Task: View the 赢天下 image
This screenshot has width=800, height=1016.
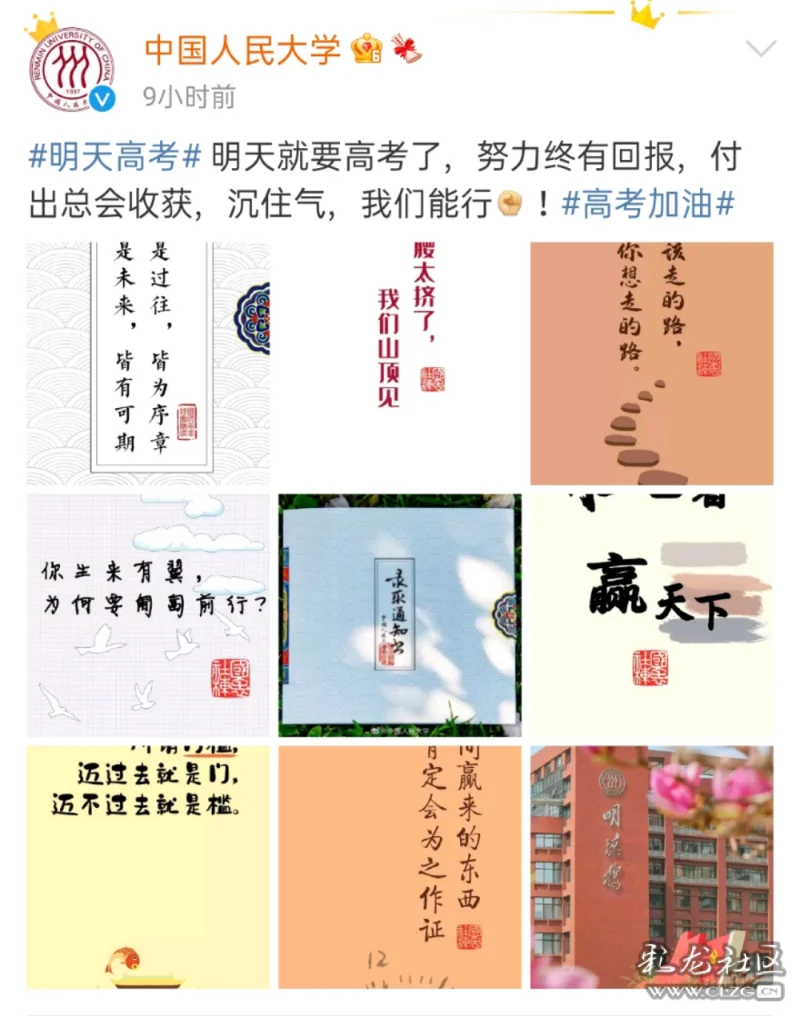Action: [x=651, y=615]
